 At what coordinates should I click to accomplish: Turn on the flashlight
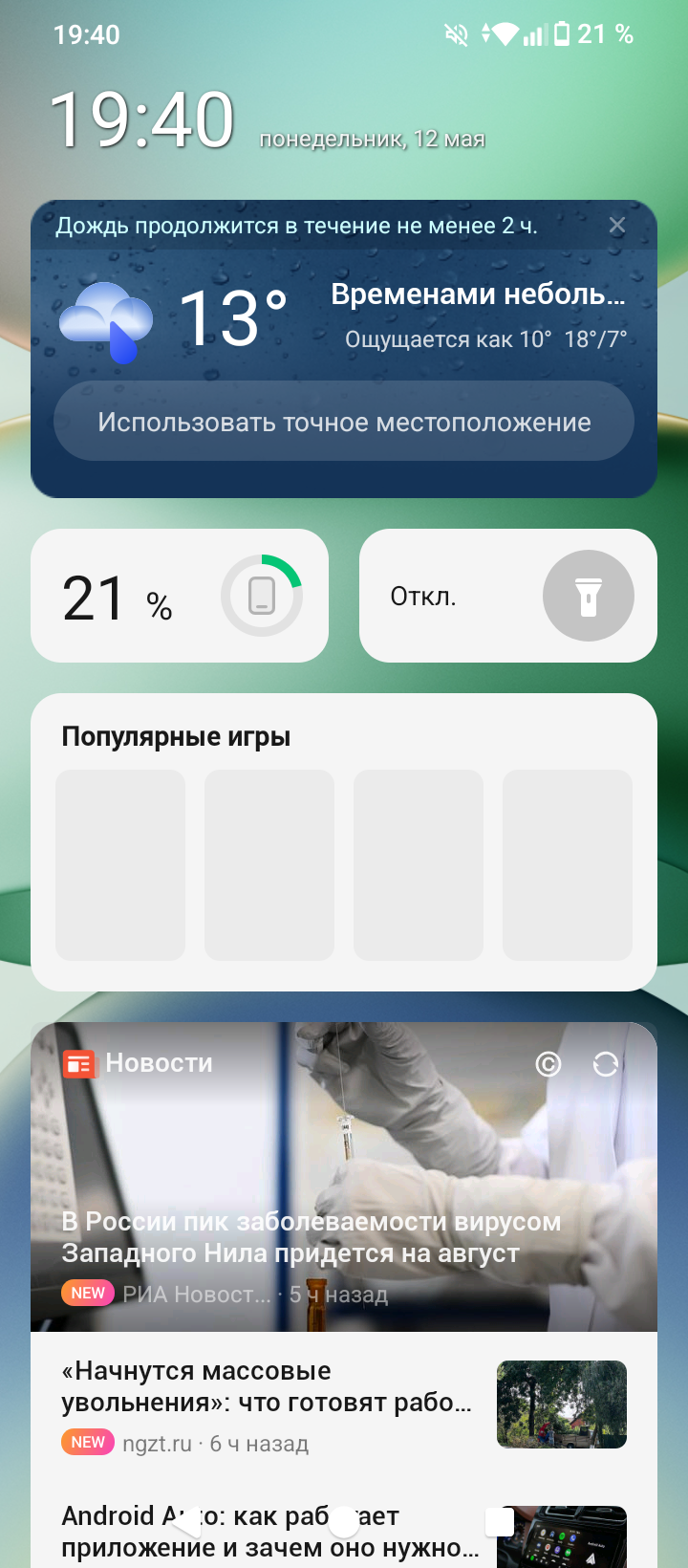coord(588,596)
